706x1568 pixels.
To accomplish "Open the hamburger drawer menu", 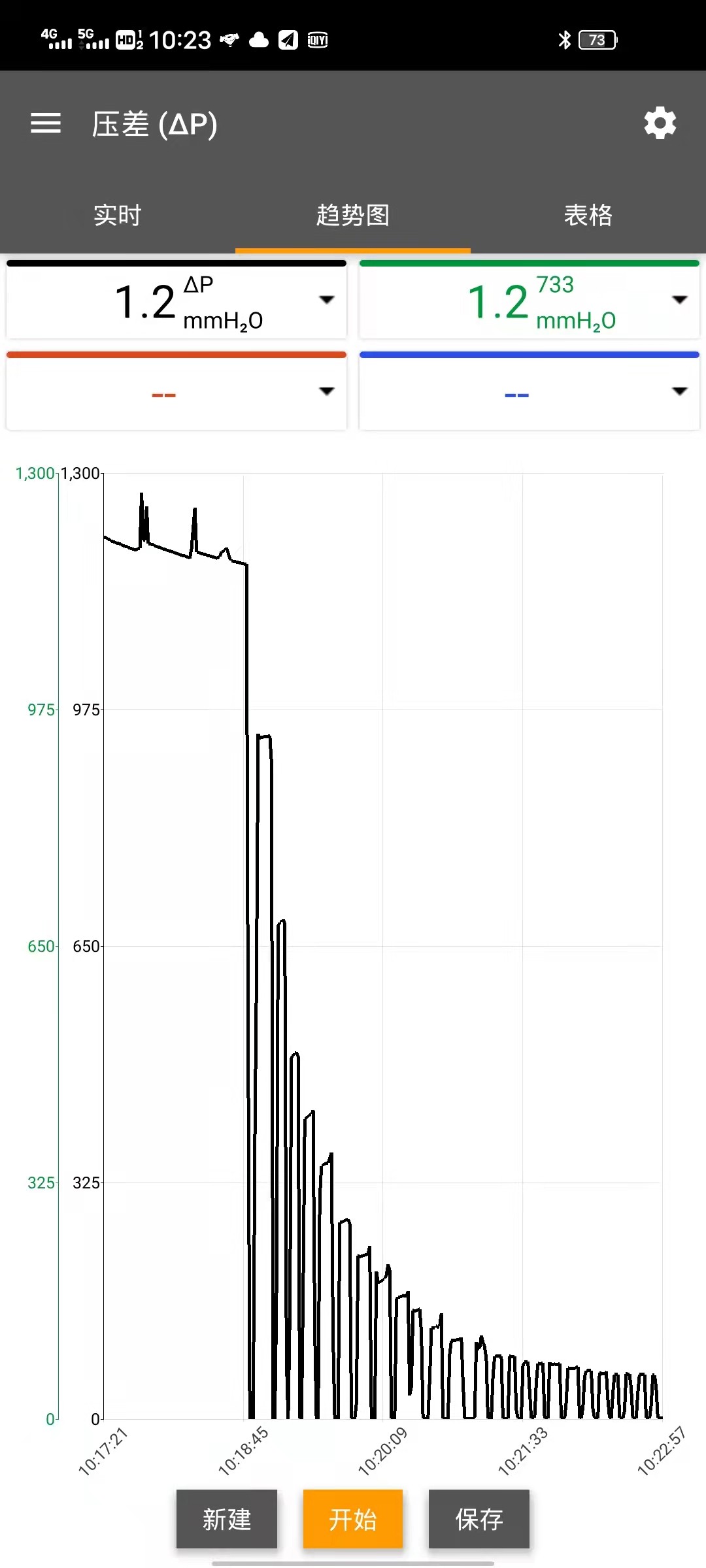I will point(46,123).
